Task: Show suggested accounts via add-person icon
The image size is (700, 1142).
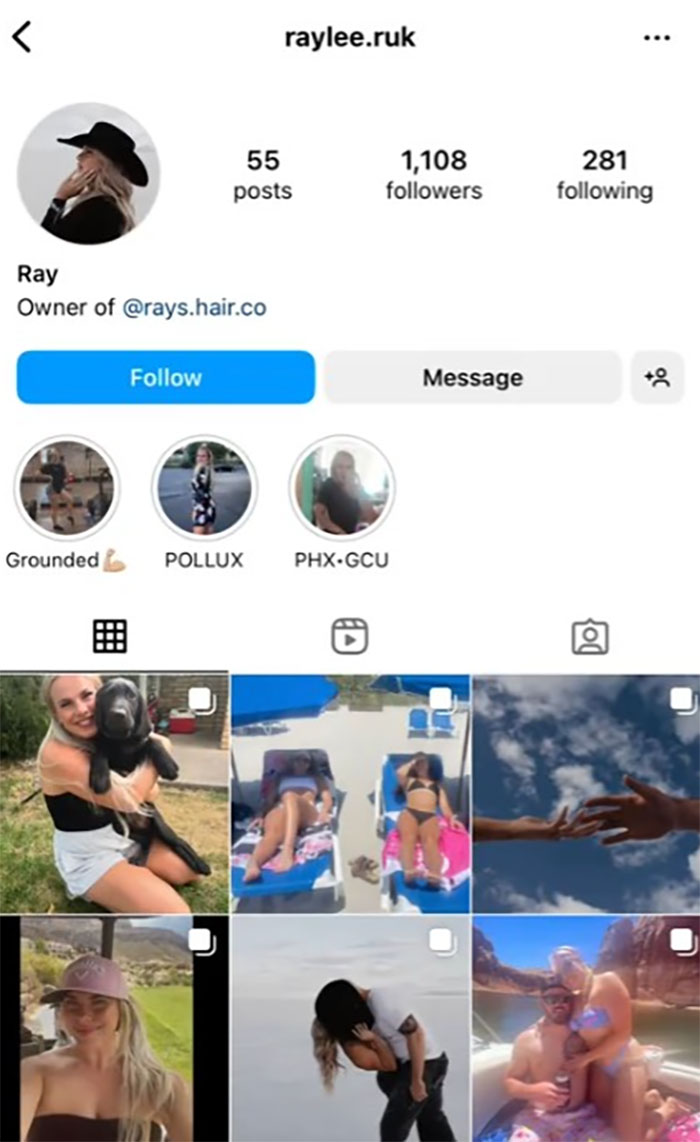Action: (657, 377)
